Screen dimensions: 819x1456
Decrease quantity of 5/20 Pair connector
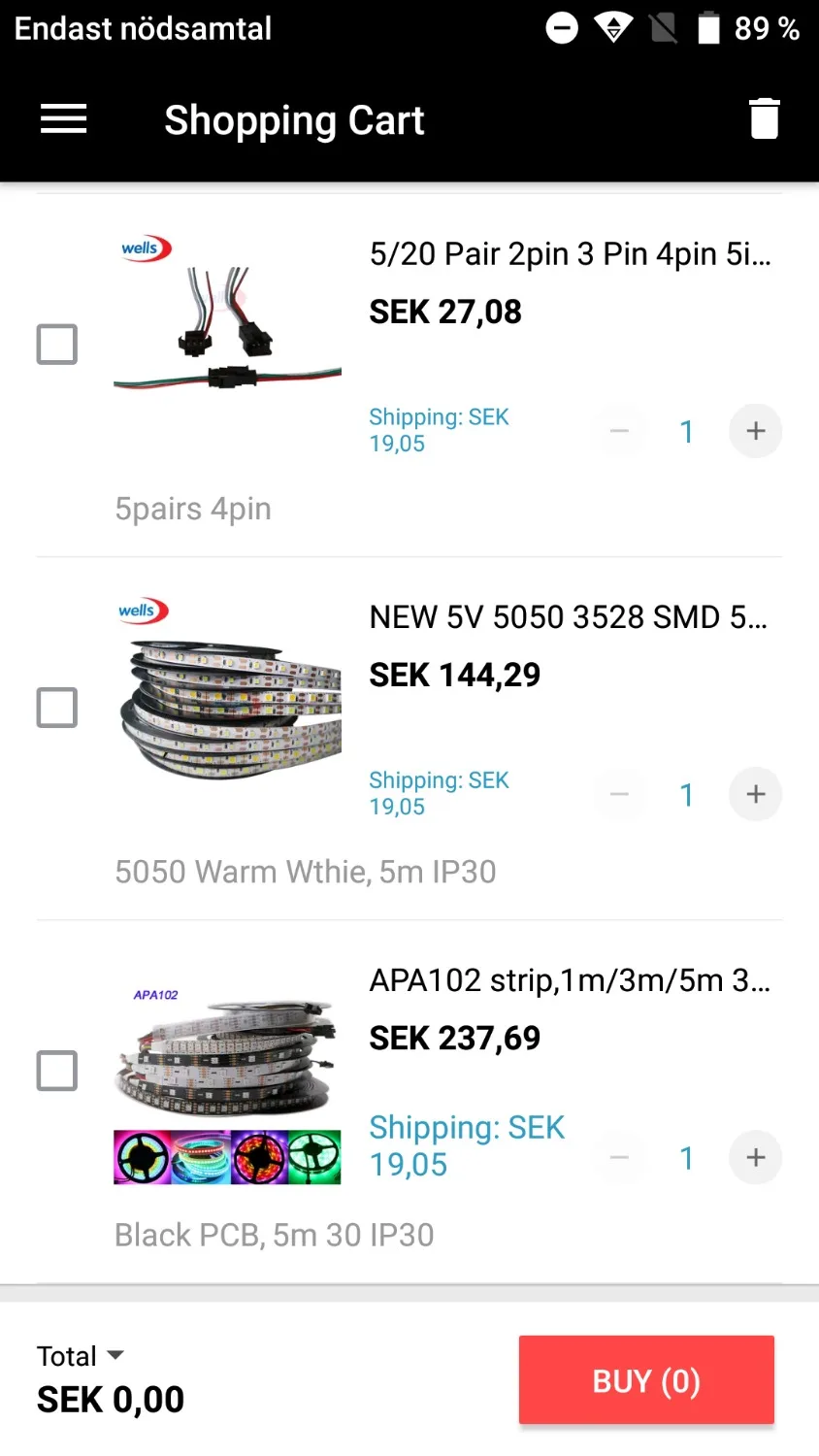[x=619, y=431]
